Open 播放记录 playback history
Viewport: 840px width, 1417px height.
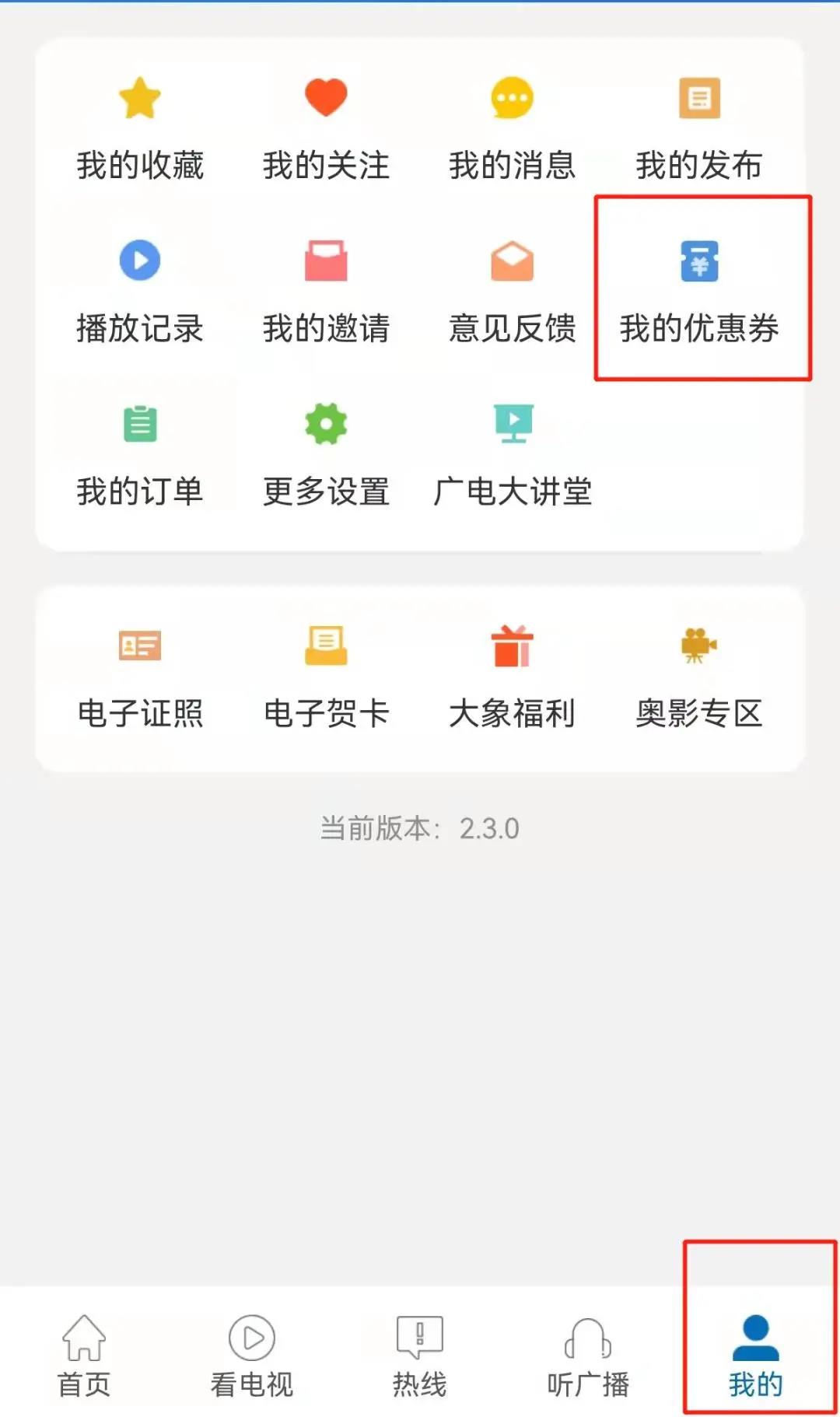coord(140,293)
